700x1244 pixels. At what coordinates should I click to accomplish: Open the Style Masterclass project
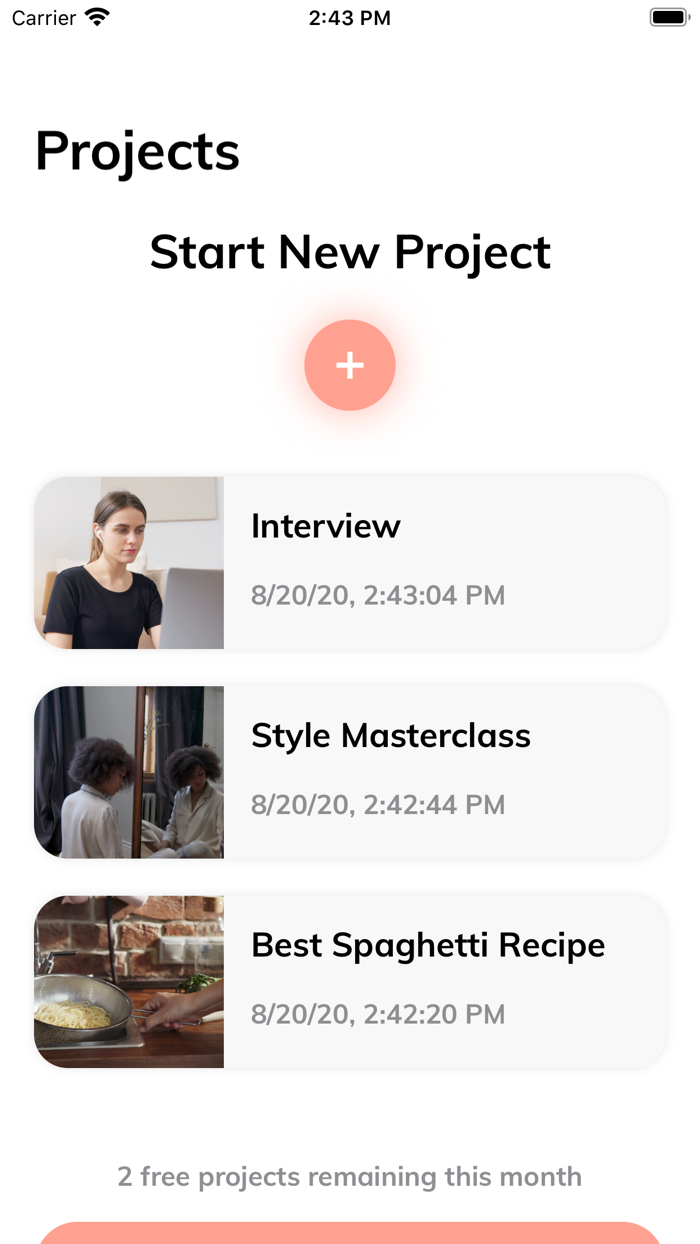350,772
